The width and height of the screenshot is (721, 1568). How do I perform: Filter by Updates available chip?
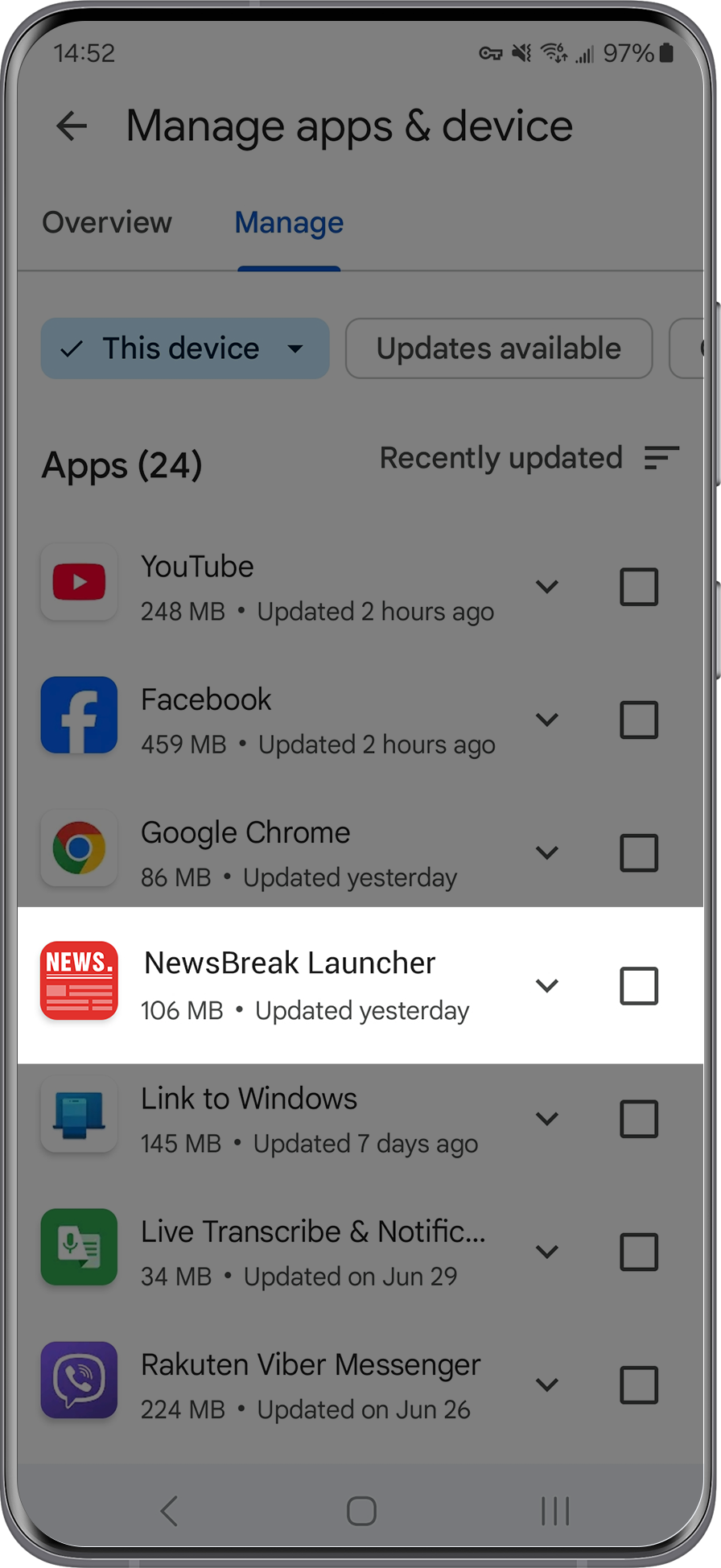pyautogui.click(x=498, y=349)
